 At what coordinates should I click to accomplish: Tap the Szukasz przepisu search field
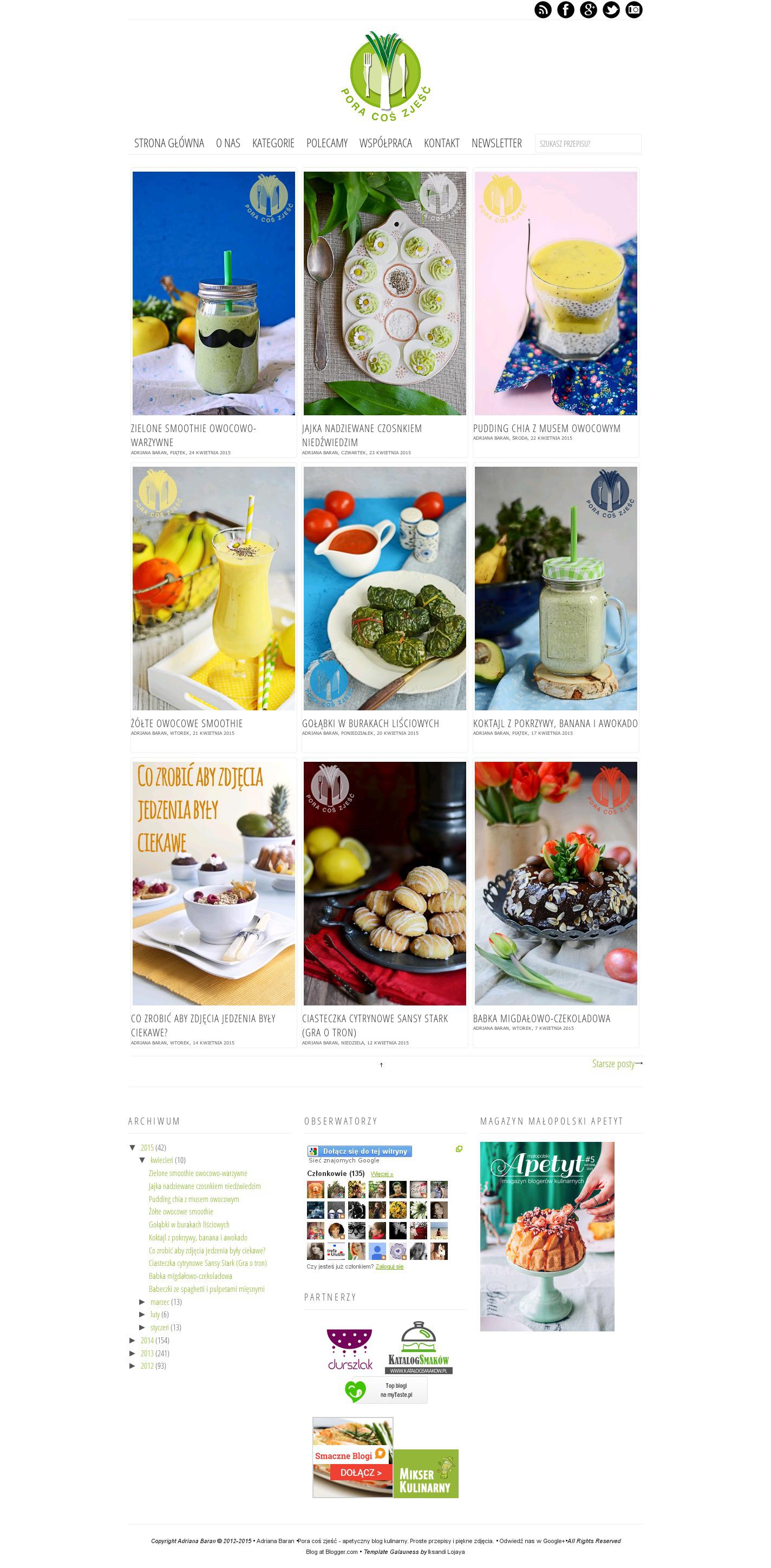pos(587,143)
